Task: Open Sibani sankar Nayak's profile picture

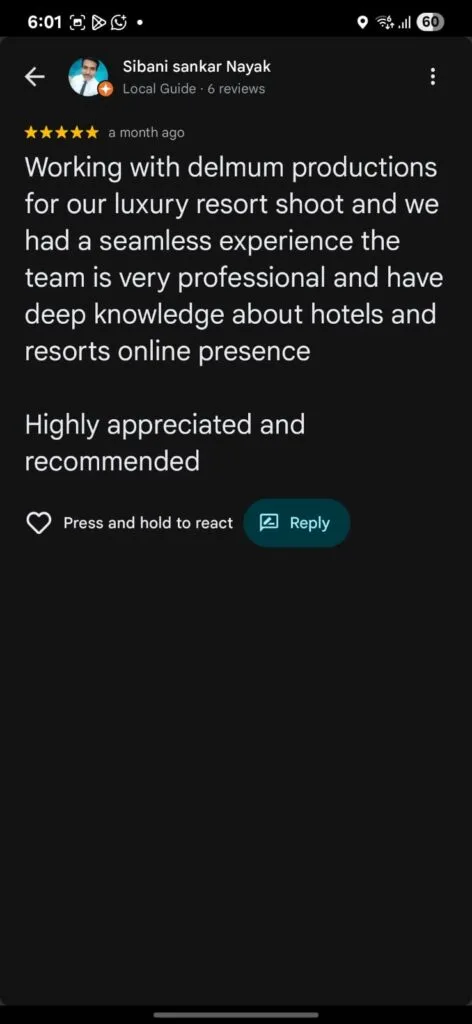Action: (88, 77)
